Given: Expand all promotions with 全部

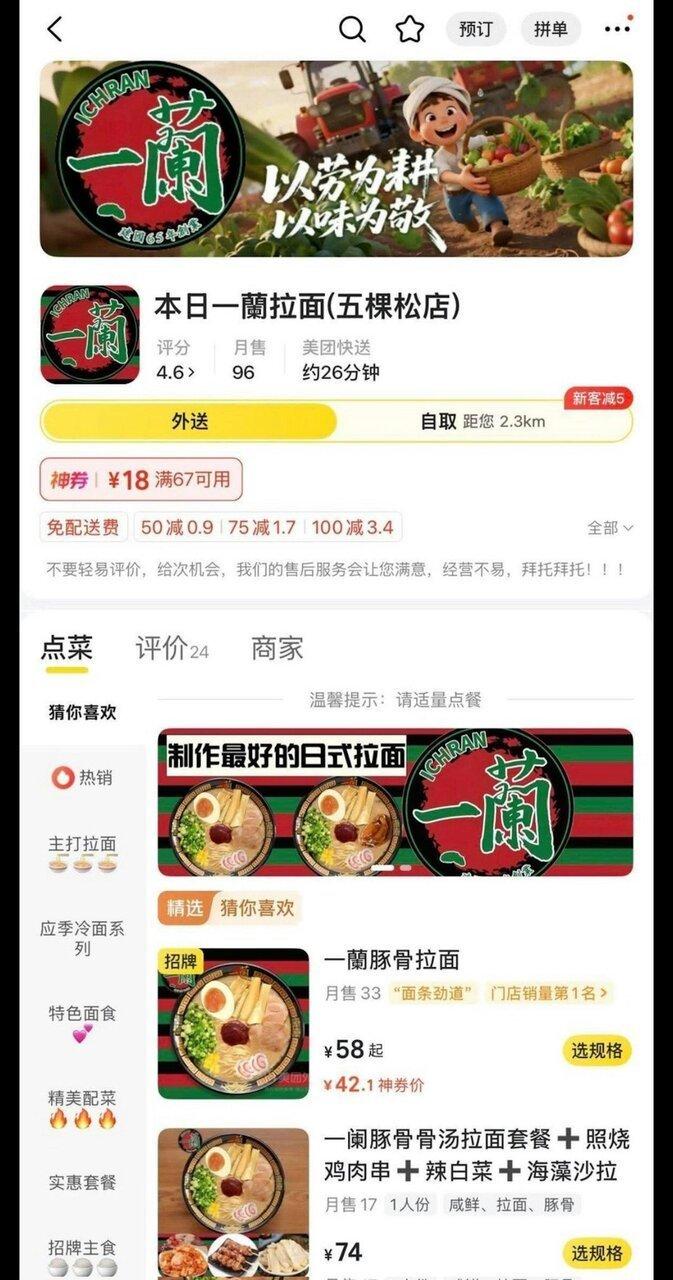Looking at the screenshot, I should (x=610, y=527).
